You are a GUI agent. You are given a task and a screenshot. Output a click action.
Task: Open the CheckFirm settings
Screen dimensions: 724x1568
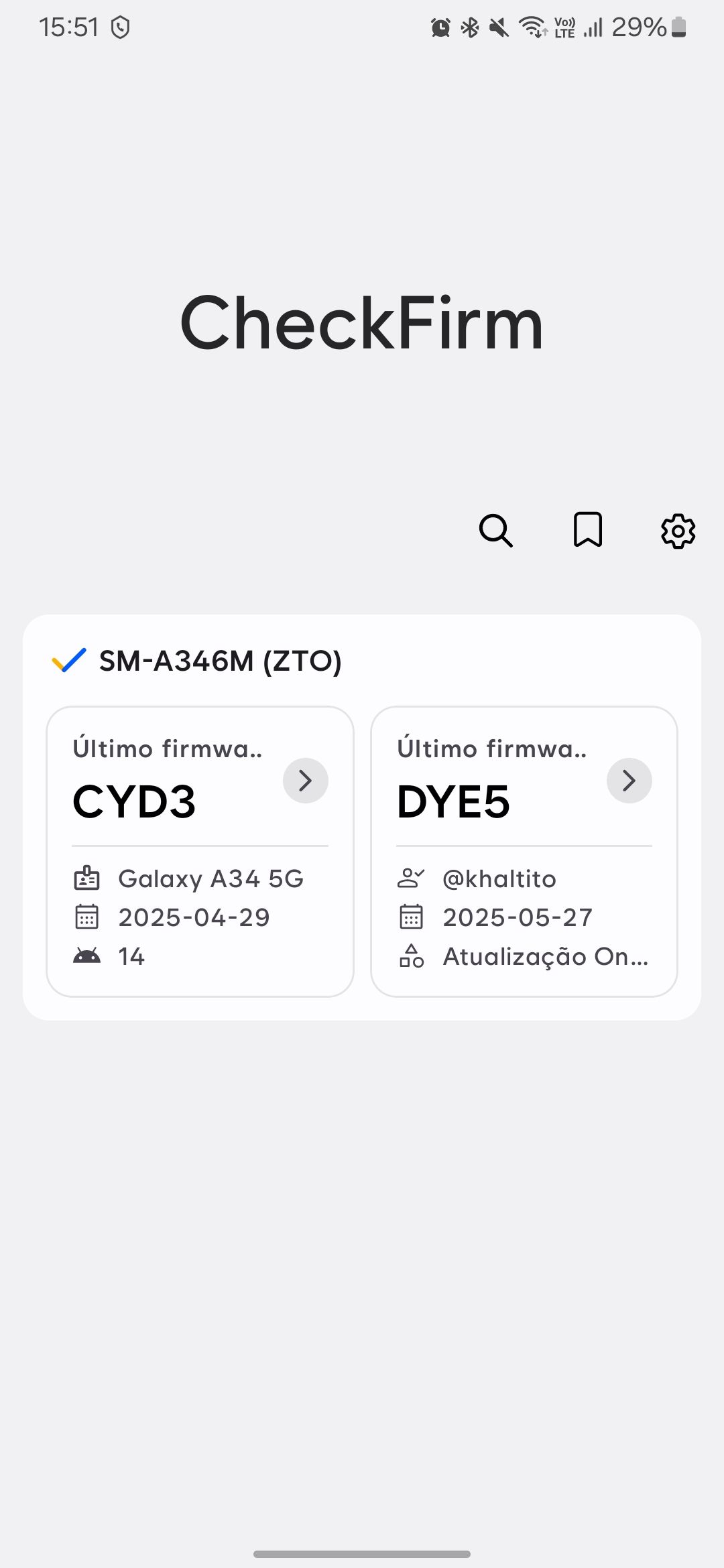(678, 531)
